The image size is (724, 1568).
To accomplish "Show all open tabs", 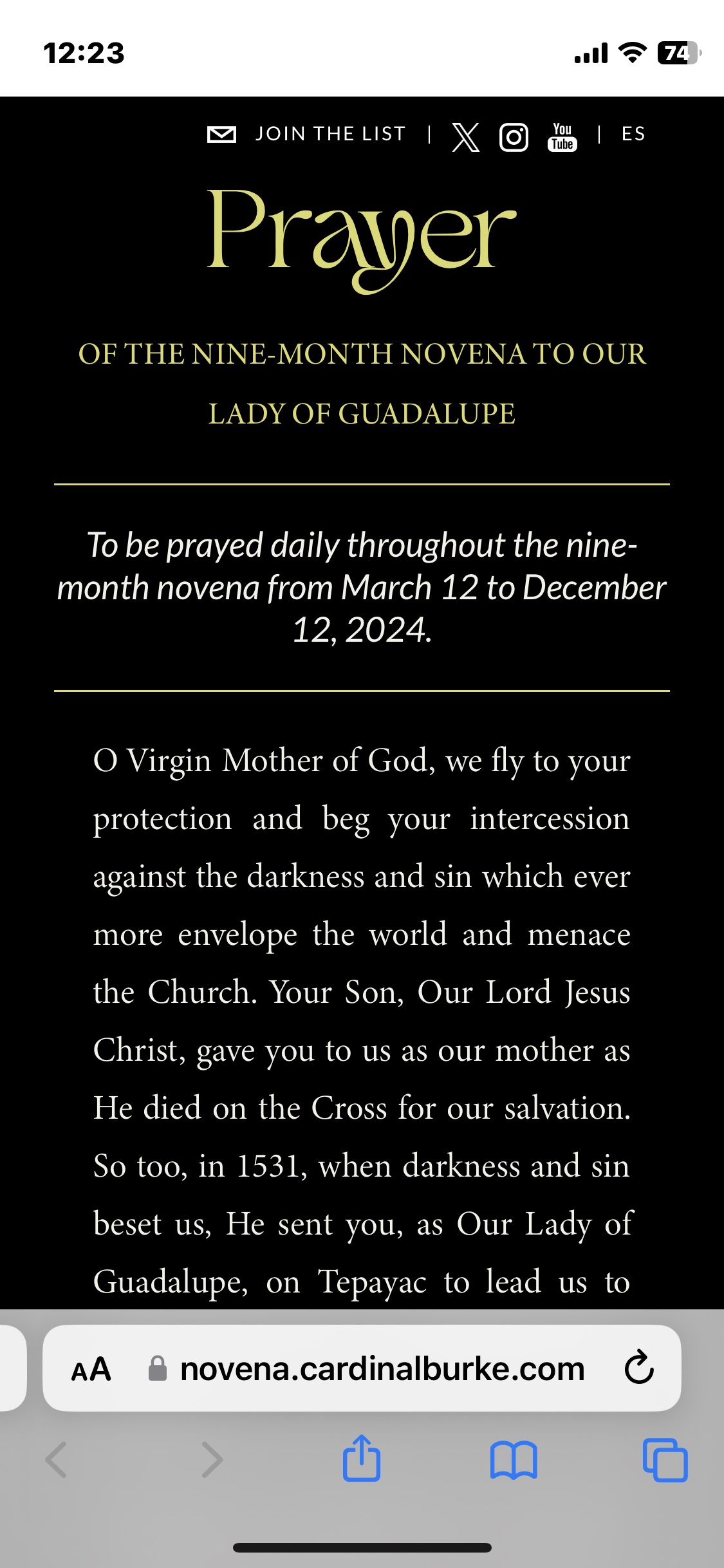I will coord(665,1460).
